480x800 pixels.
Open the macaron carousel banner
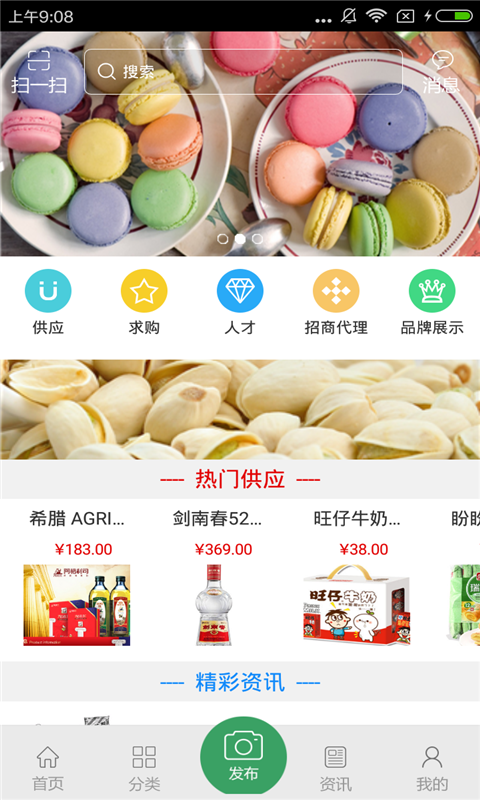(x=240, y=168)
